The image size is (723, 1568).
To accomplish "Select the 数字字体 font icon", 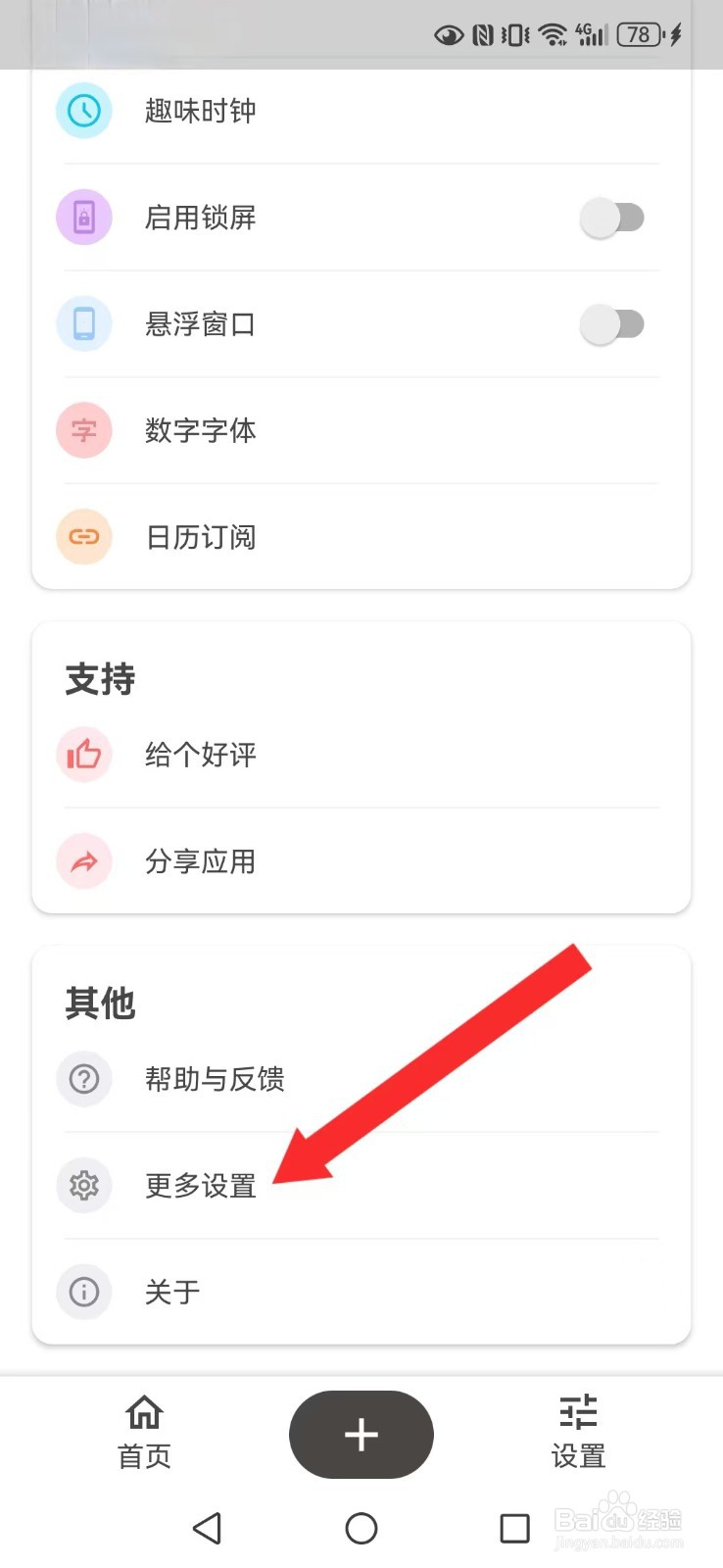I will click(x=83, y=430).
